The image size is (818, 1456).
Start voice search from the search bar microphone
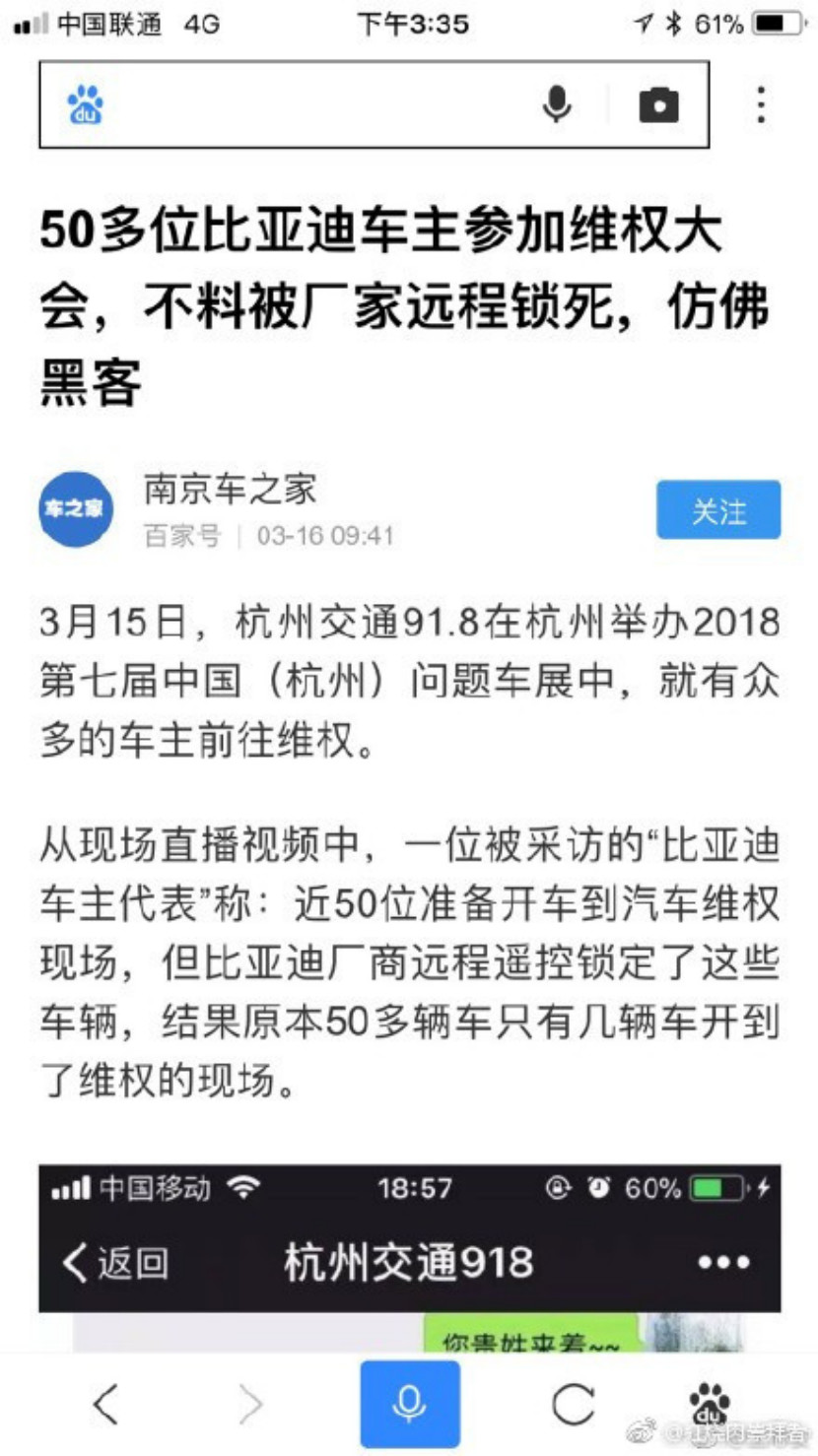tap(557, 104)
